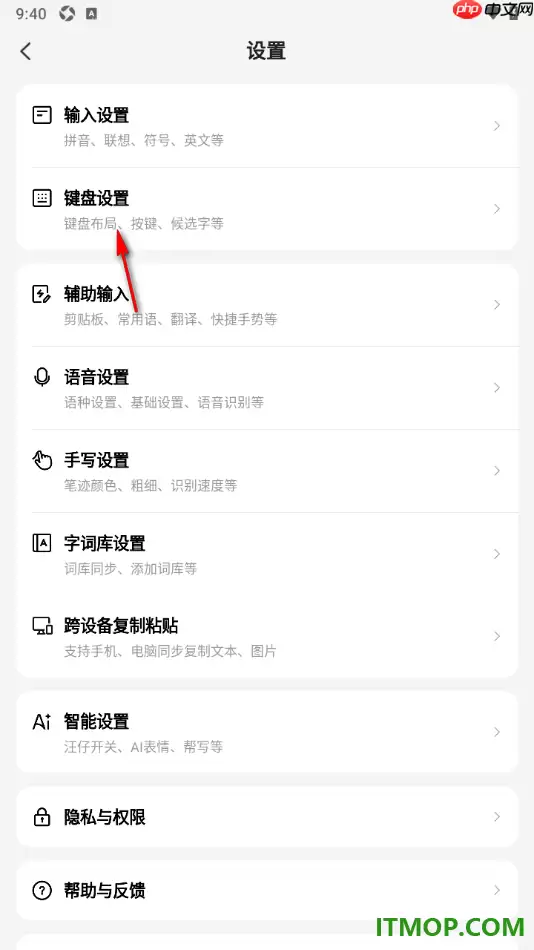Open 键盘设置 row
This screenshot has width=534, height=950.
[267, 209]
